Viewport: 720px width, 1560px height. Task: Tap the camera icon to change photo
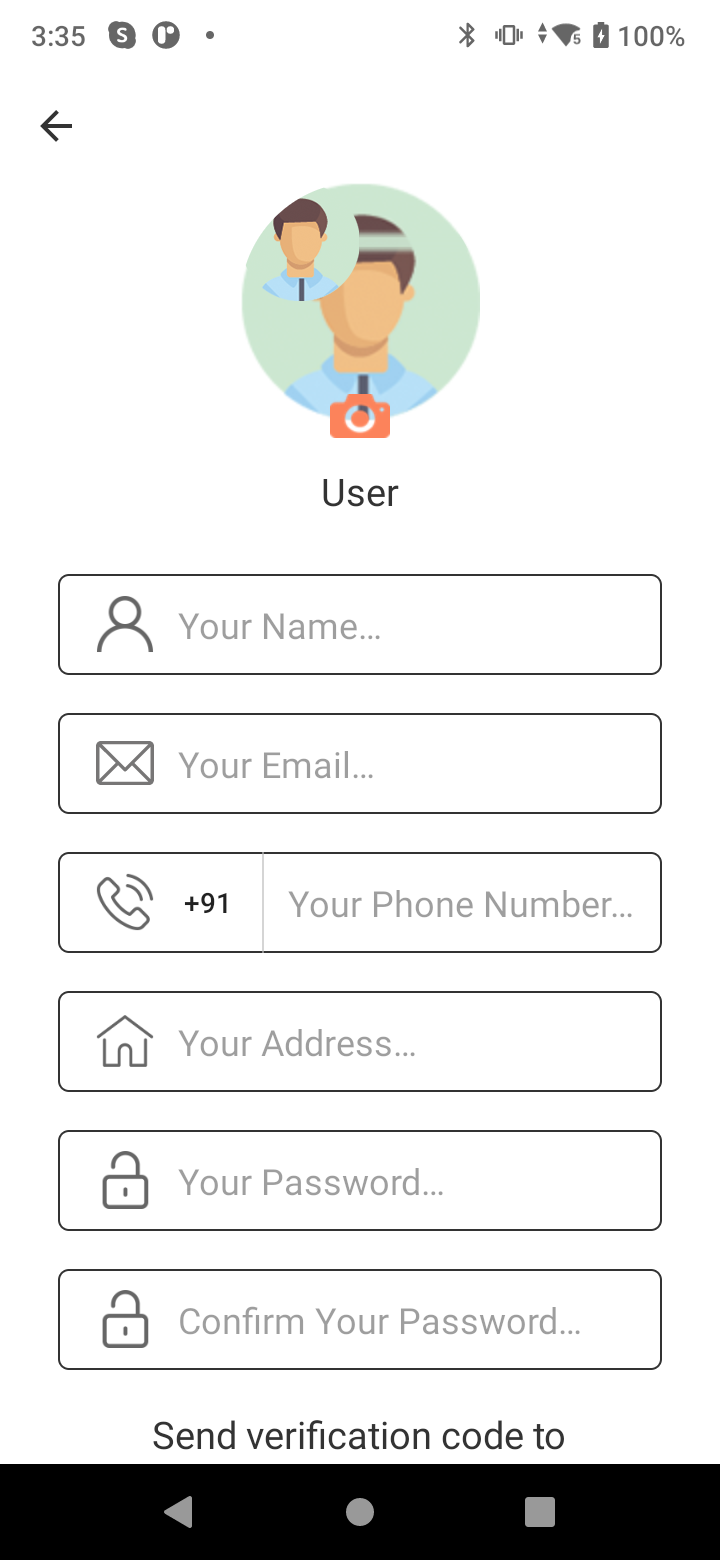point(360,415)
